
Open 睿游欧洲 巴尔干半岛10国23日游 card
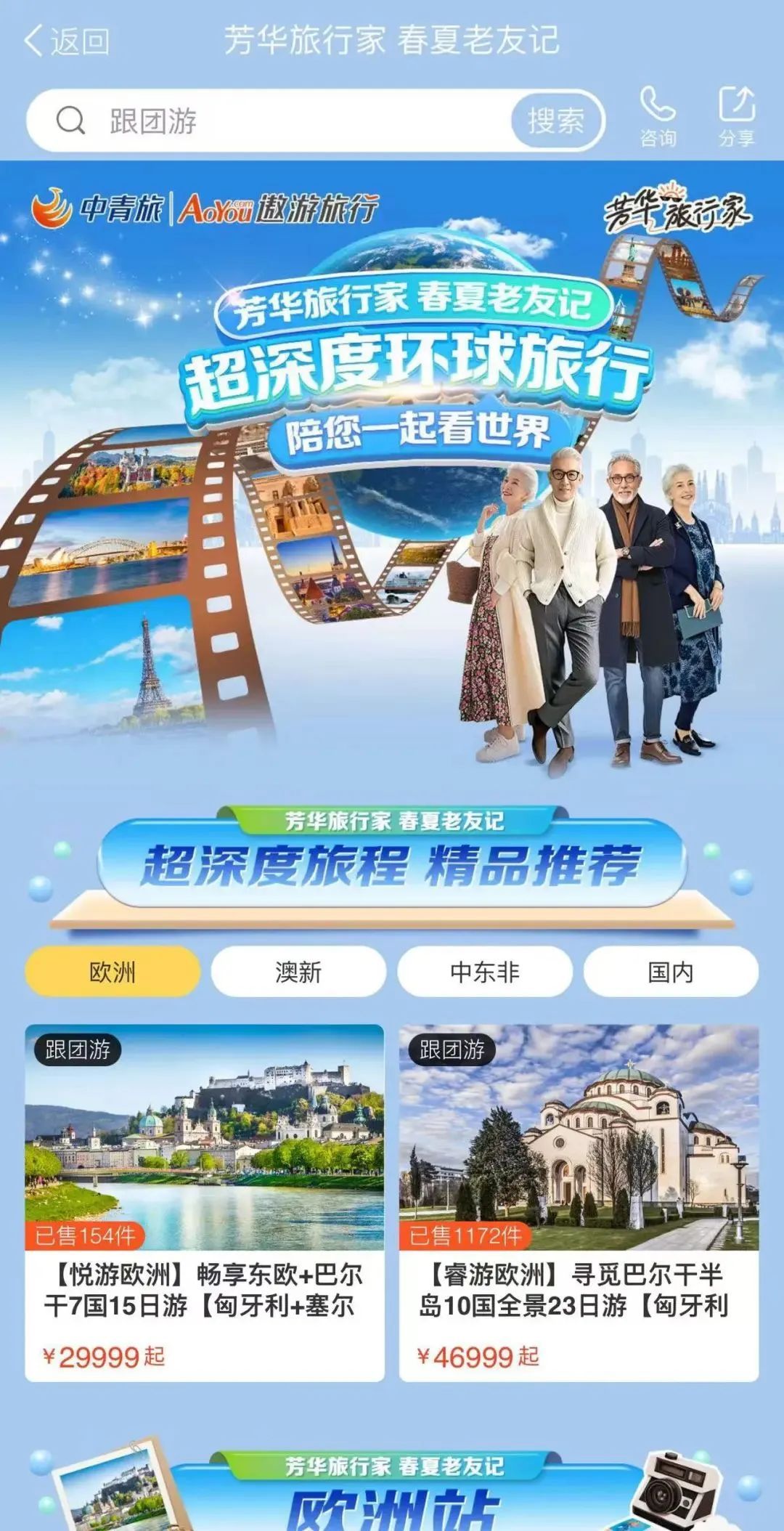tap(579, 1202)
